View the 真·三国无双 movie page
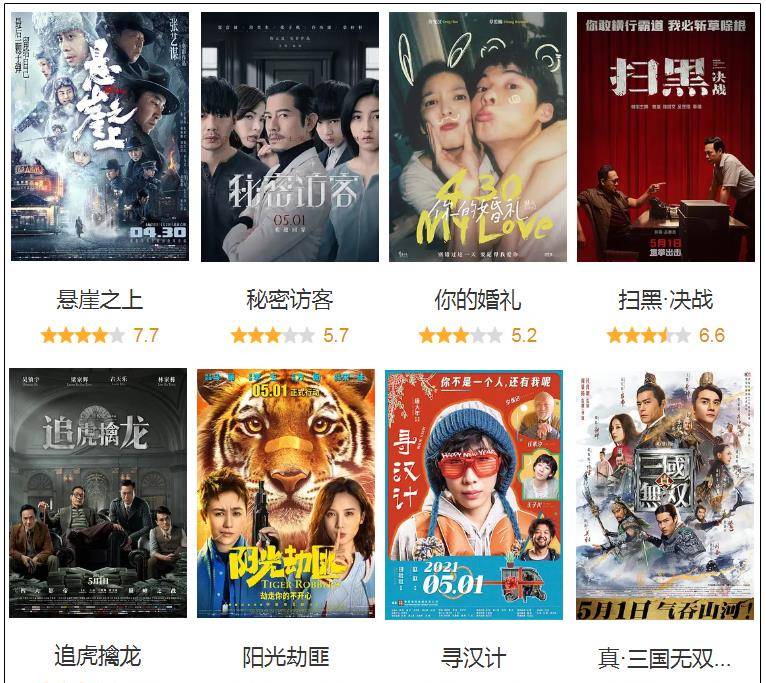766x683 pixels. [x=665, y=493]
